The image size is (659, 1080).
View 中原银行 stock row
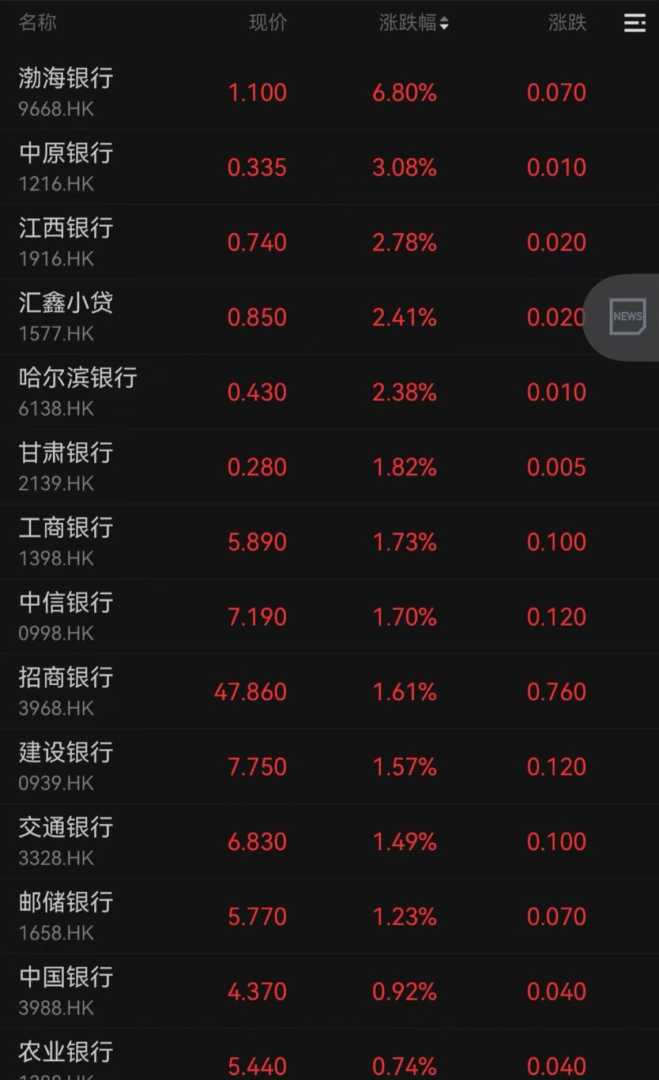[66, 166]
